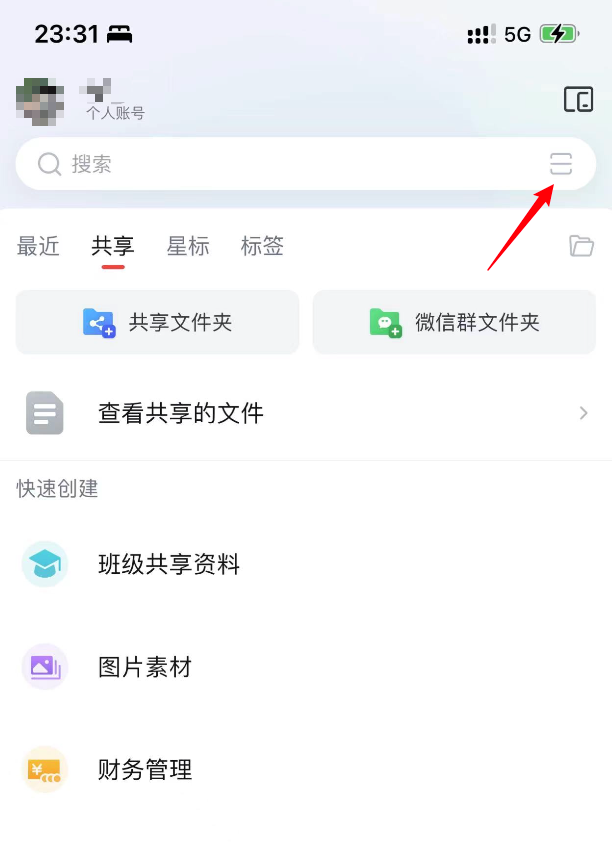View 查看共享的文件 row

coord(306,413)
